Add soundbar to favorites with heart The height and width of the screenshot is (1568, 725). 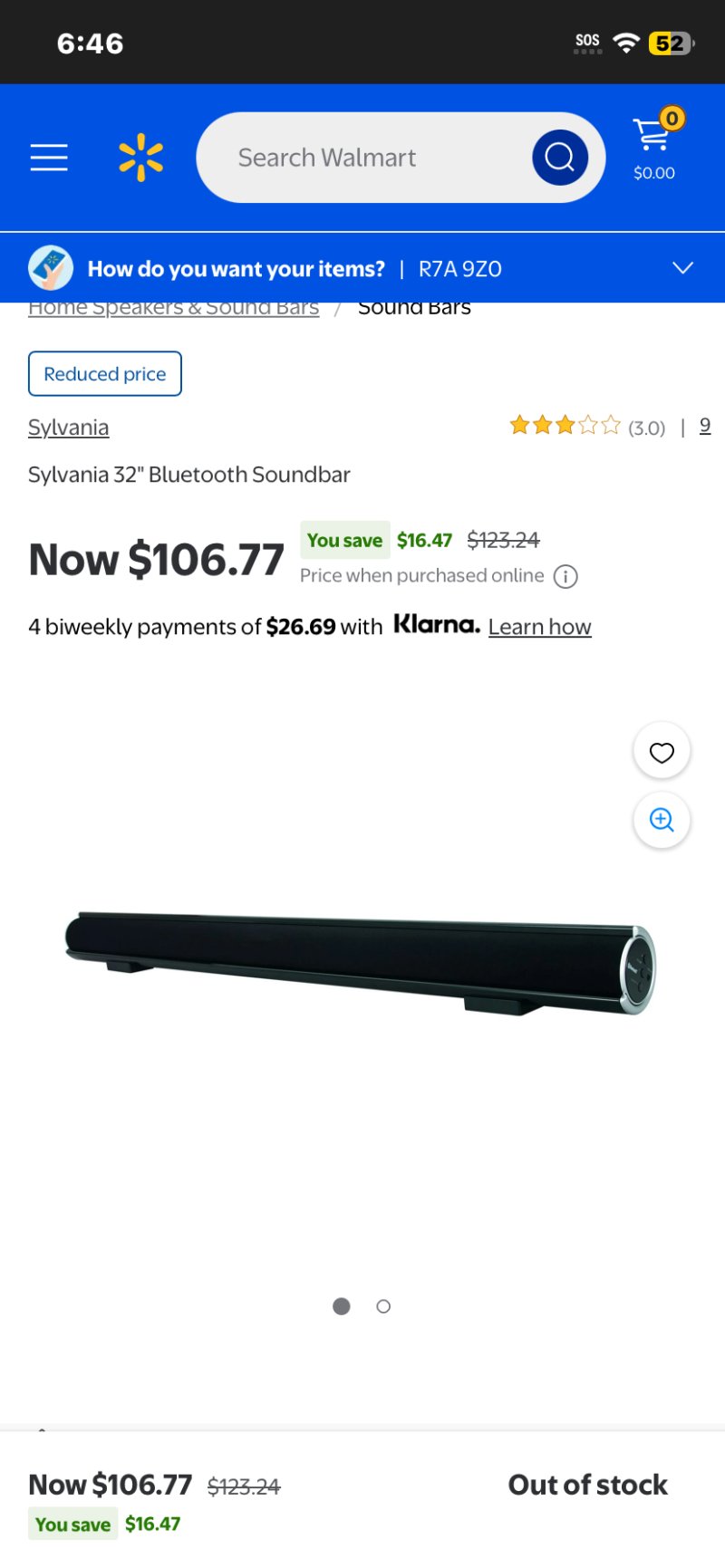click(662, 752)
